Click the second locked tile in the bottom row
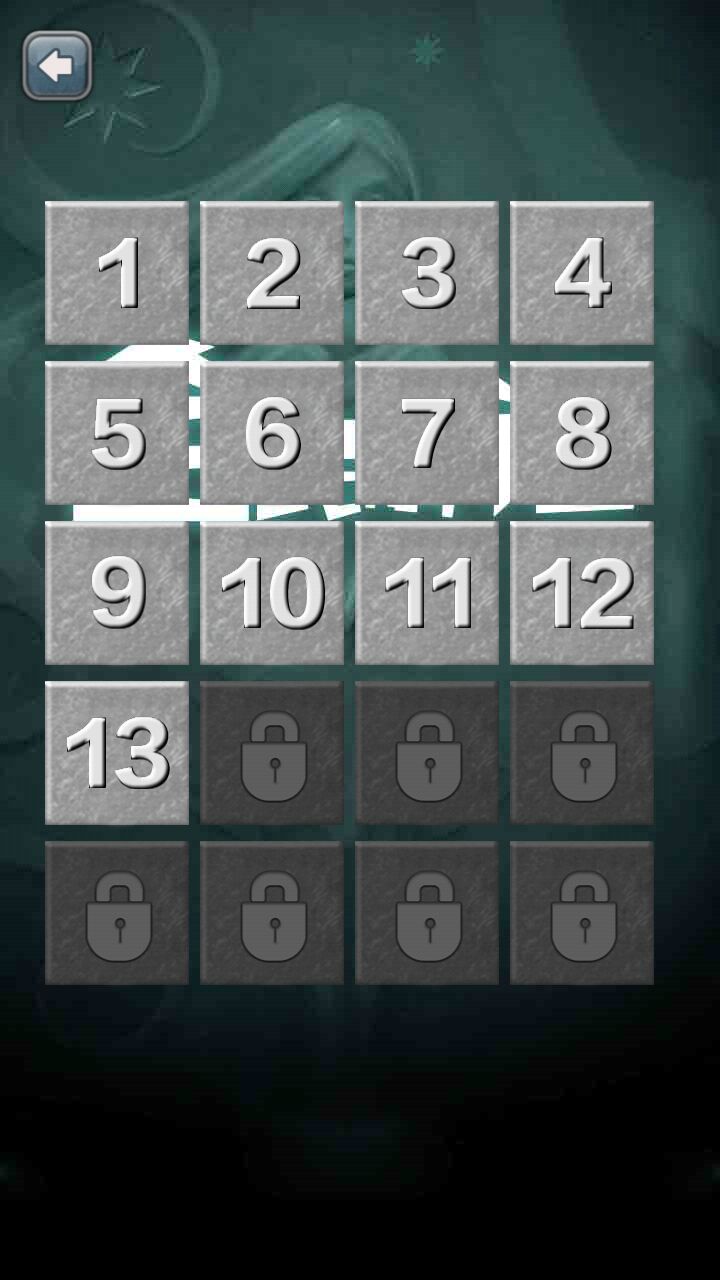This screenshot has width=720, height=1280. [x=271, y=911]
